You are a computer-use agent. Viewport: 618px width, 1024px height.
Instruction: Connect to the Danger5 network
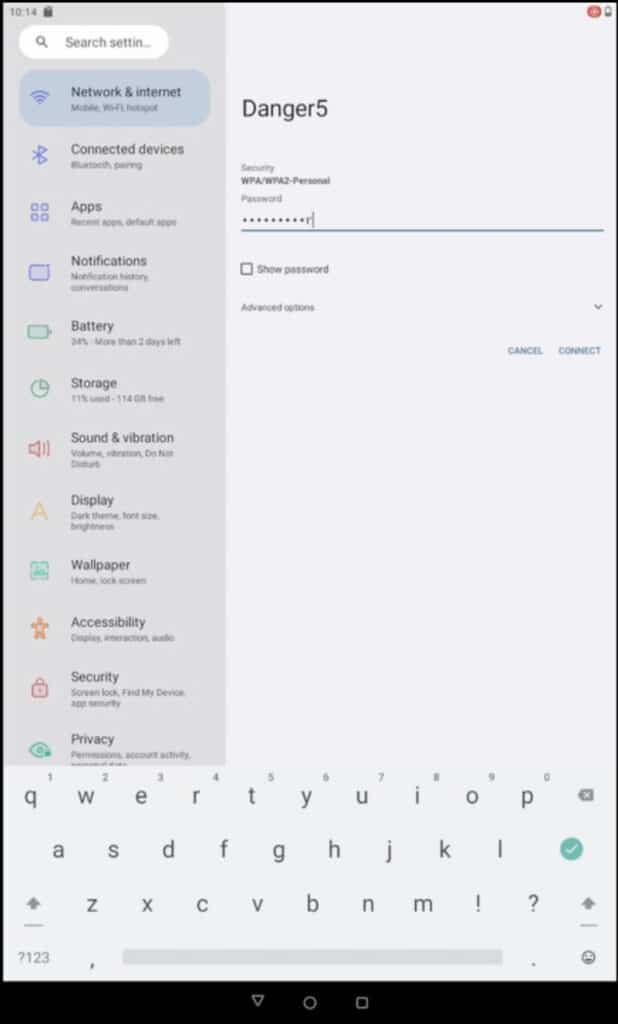579,351
